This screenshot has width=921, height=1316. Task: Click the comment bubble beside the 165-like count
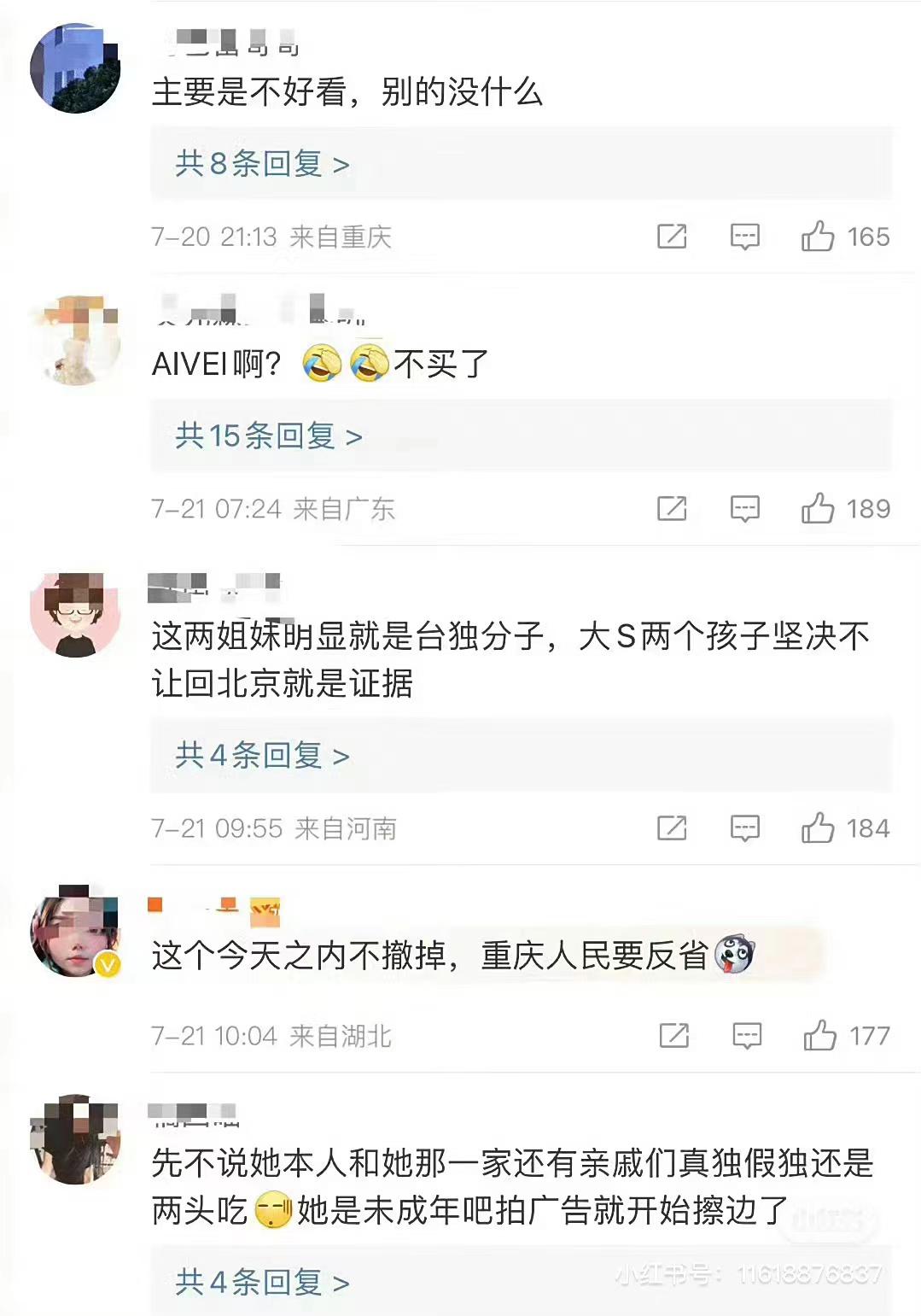(x=746, y=237)
